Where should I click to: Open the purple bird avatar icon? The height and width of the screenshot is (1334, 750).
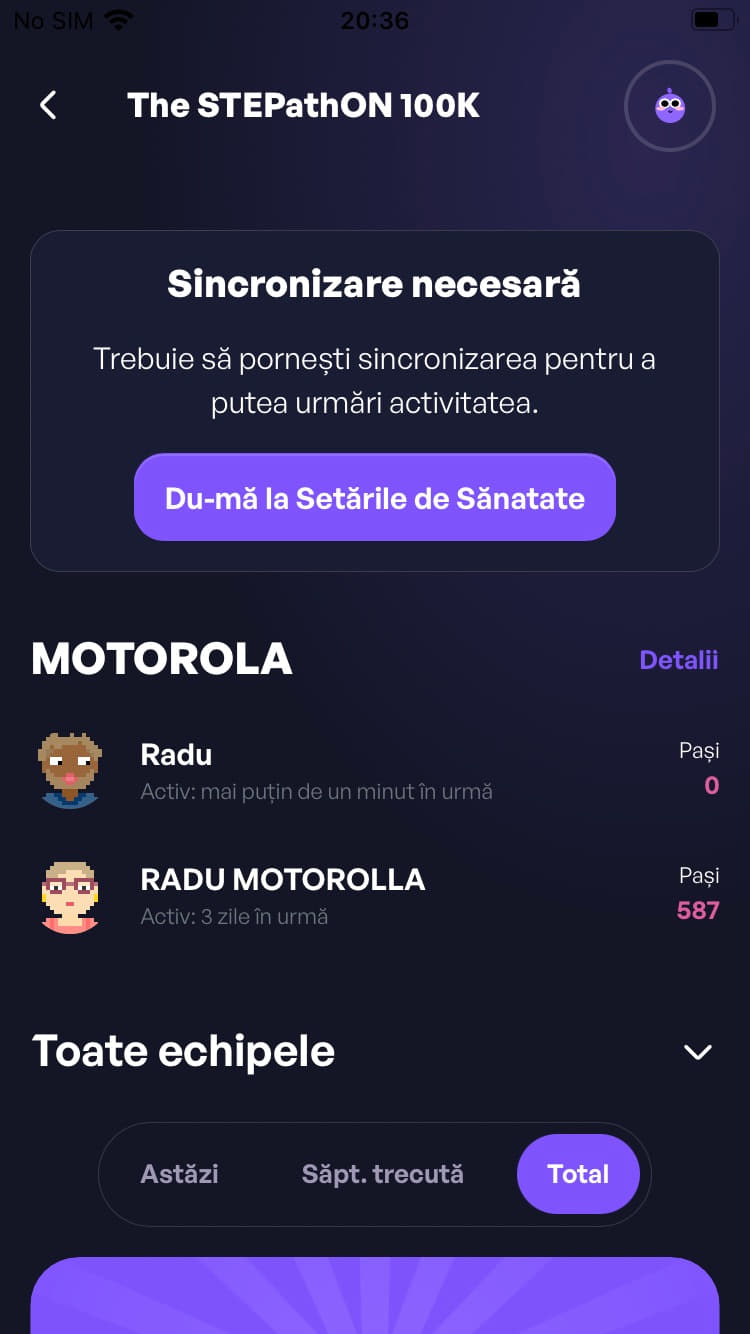669,106
